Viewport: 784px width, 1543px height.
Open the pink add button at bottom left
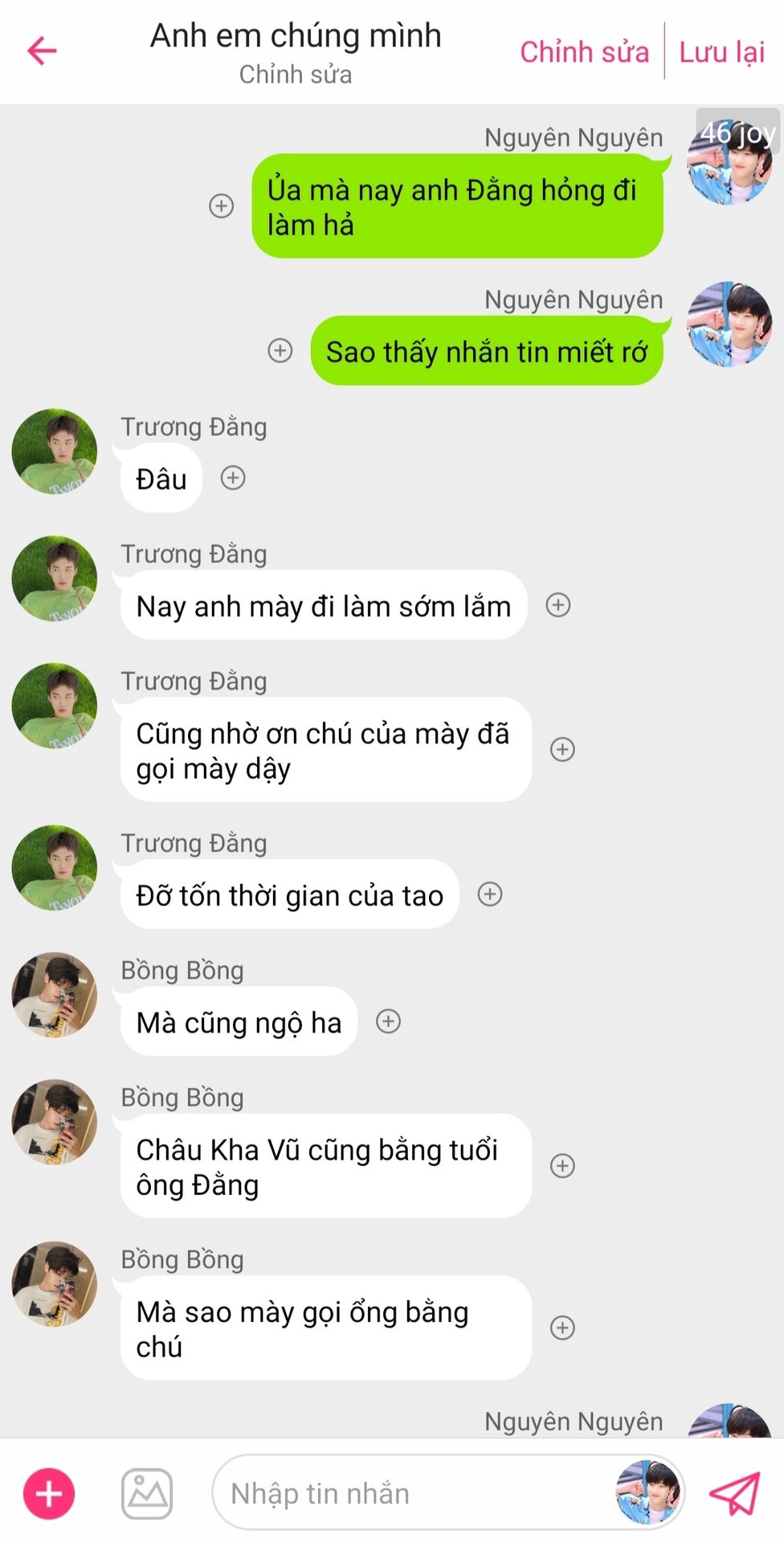(x=49, y=1494)
